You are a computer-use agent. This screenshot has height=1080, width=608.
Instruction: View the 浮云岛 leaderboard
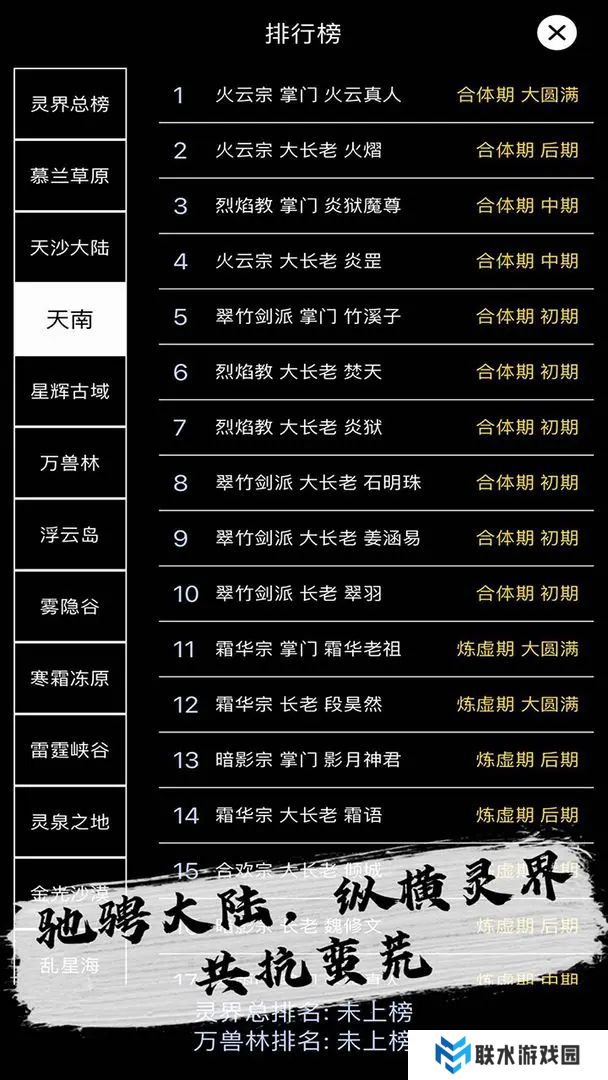coord(70,535)
